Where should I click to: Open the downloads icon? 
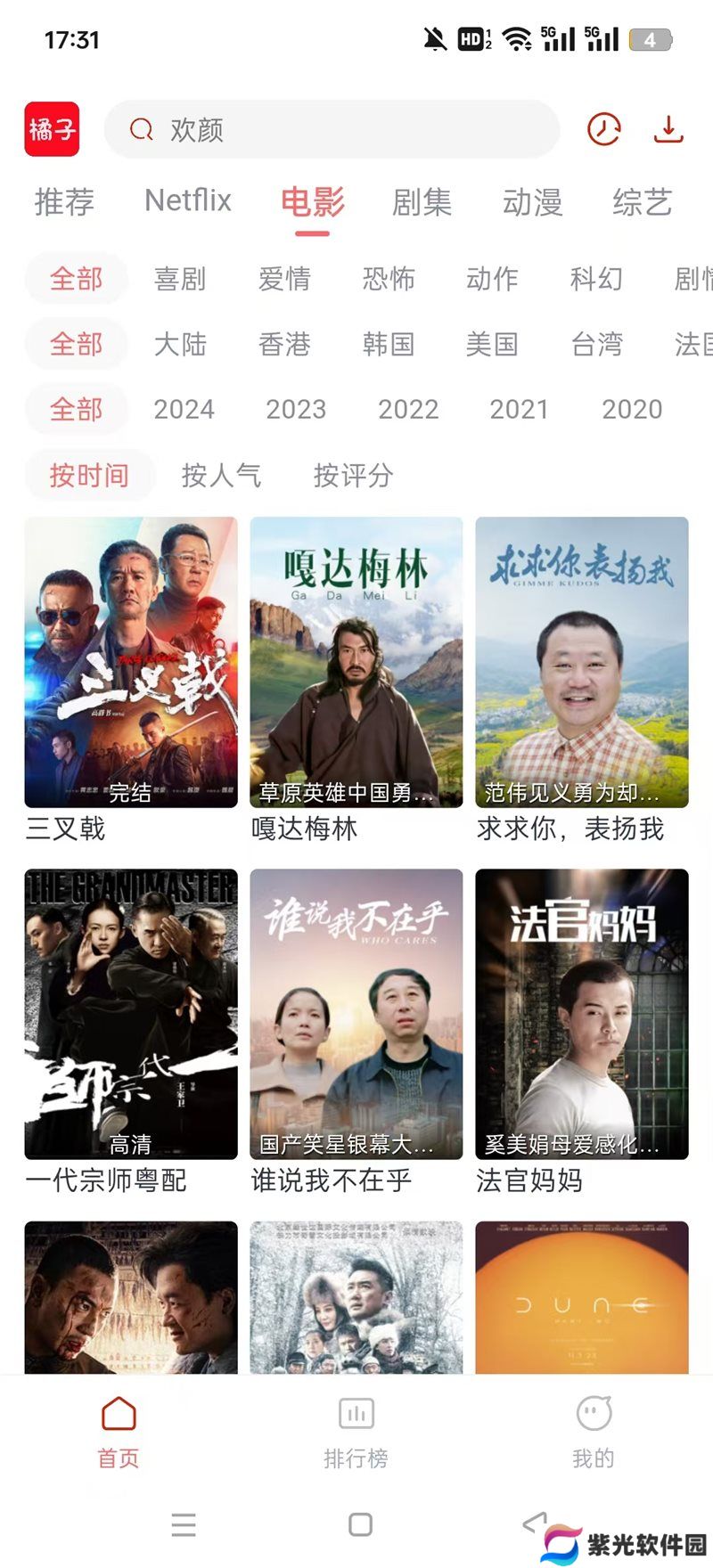(668, 129)
